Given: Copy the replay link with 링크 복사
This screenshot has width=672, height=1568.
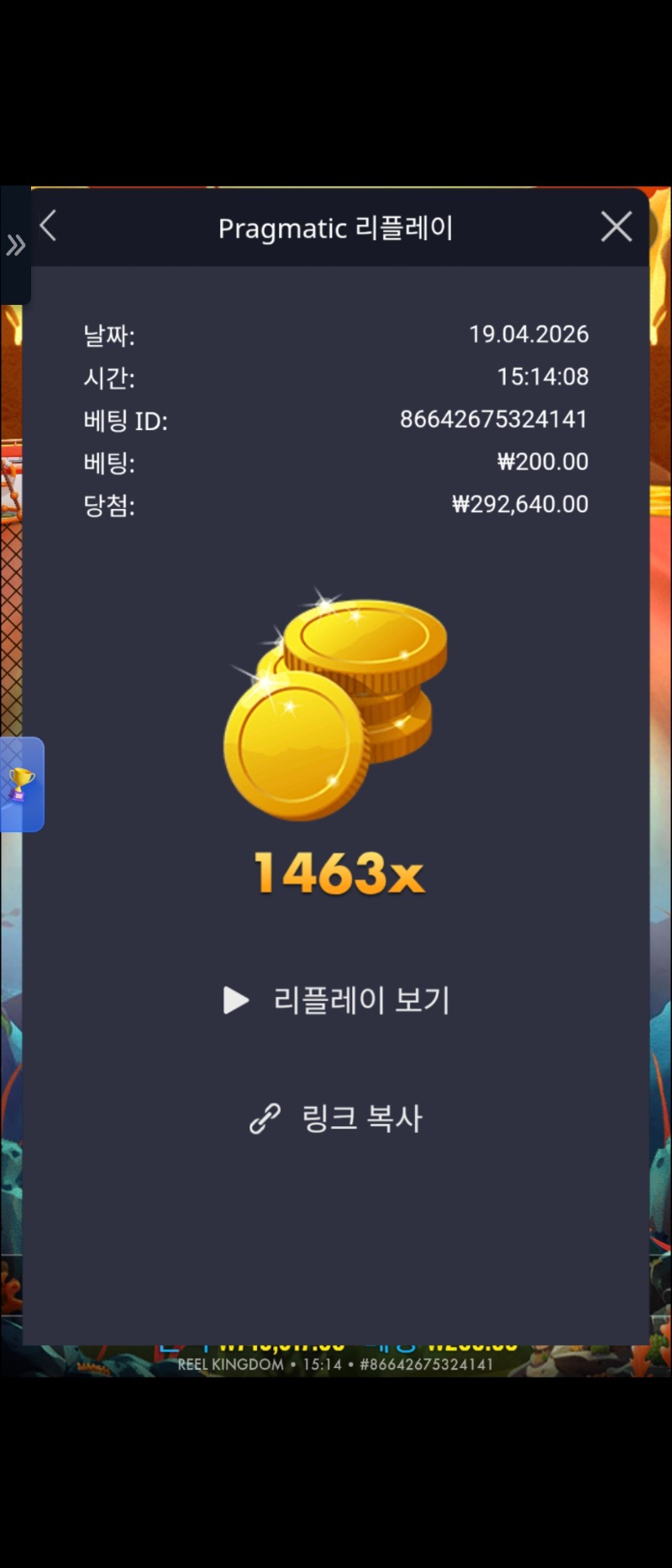Looking at the screenshot, I should [x=337, y=1118].
